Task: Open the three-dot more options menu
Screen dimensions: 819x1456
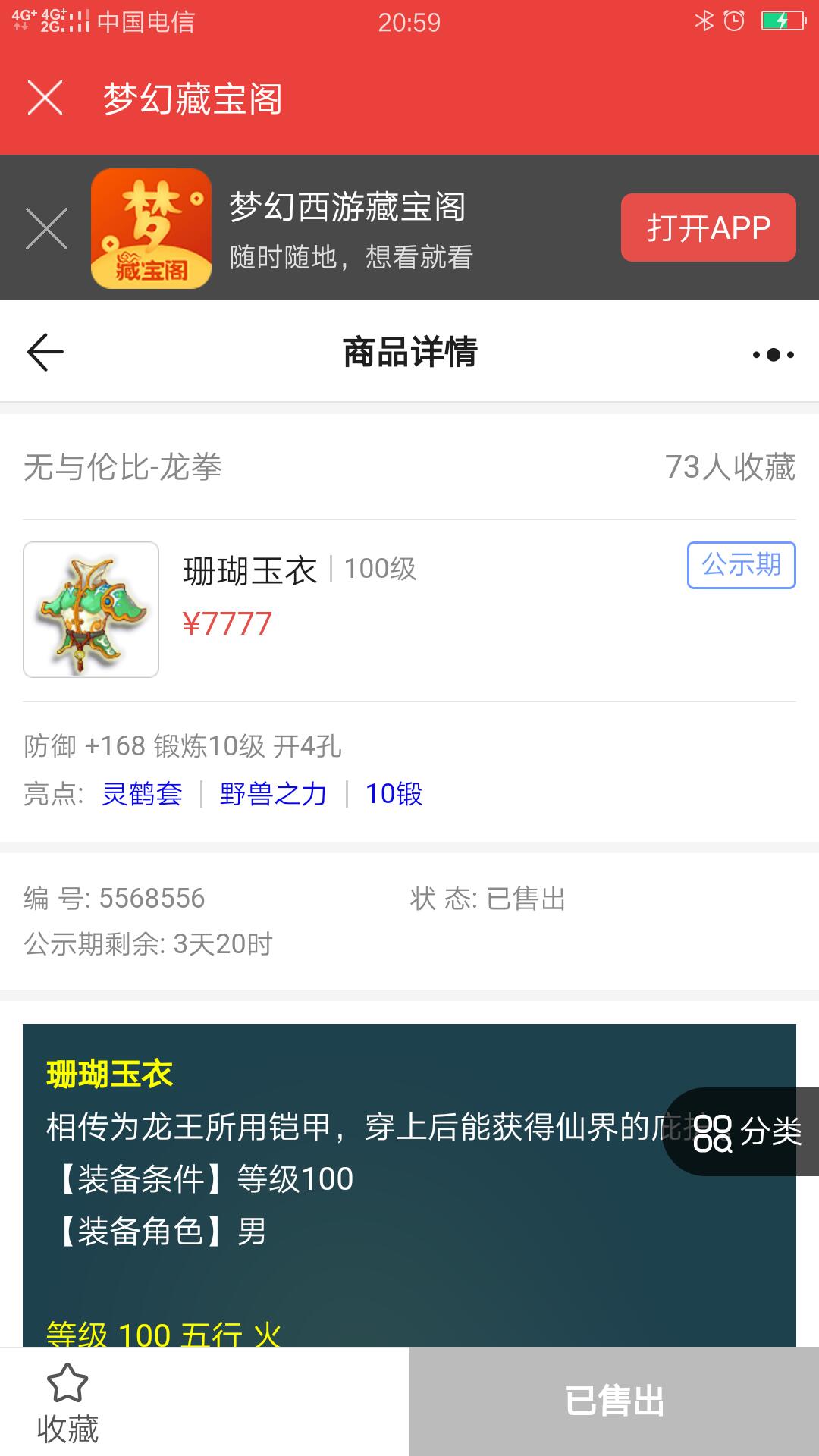Action: [x=772, y=354]
